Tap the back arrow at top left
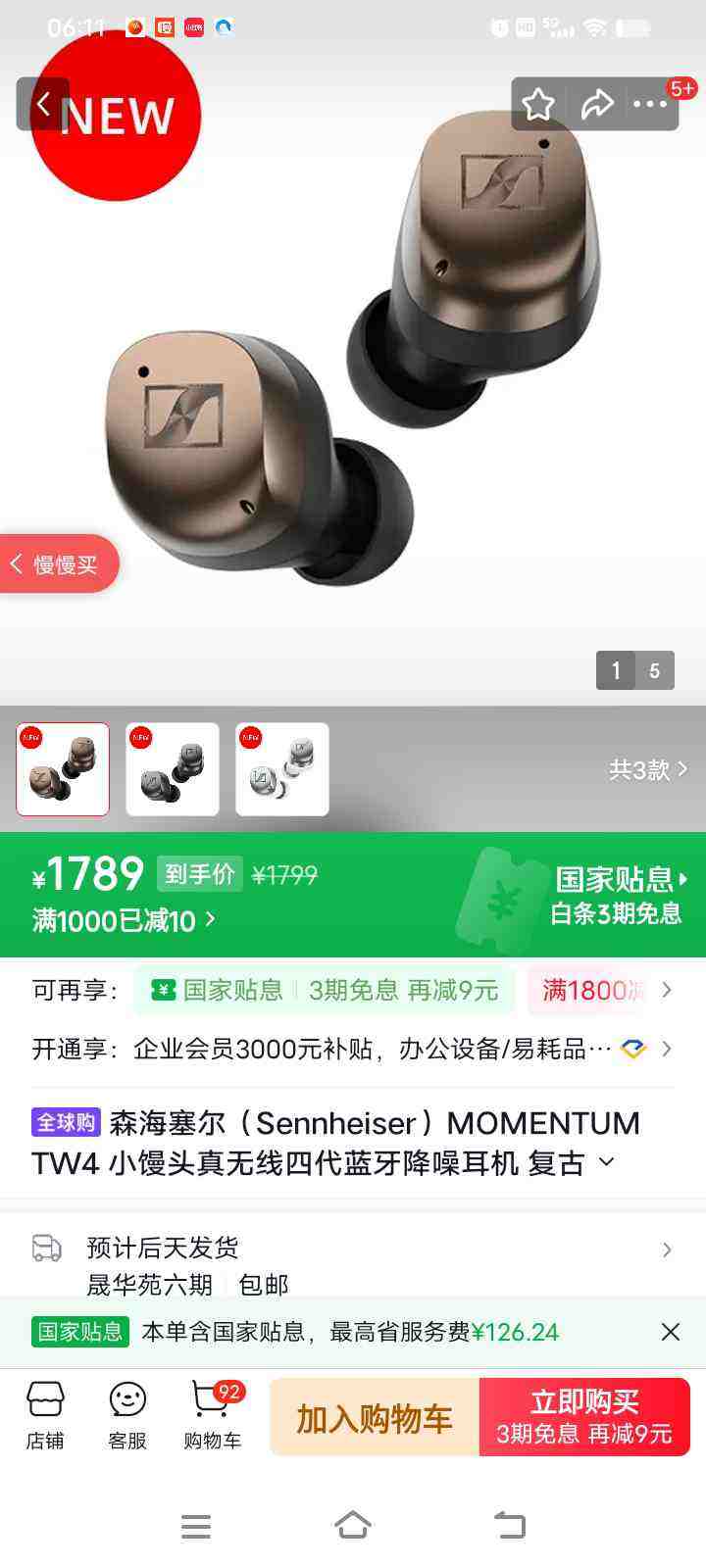Viewport: 706px width, 1568px height. click(x=44, y=103)
